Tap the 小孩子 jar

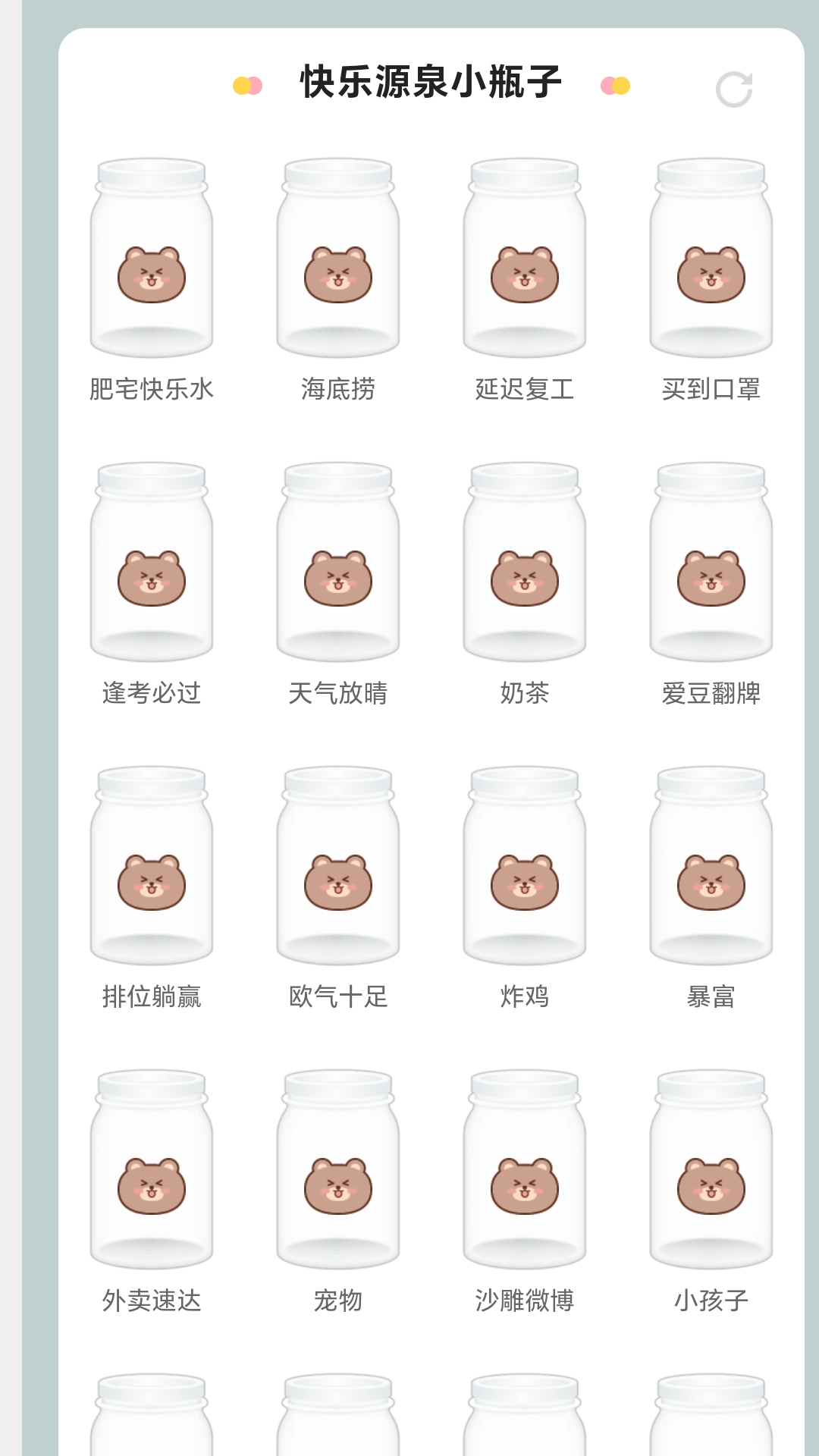pos(711,1170)
